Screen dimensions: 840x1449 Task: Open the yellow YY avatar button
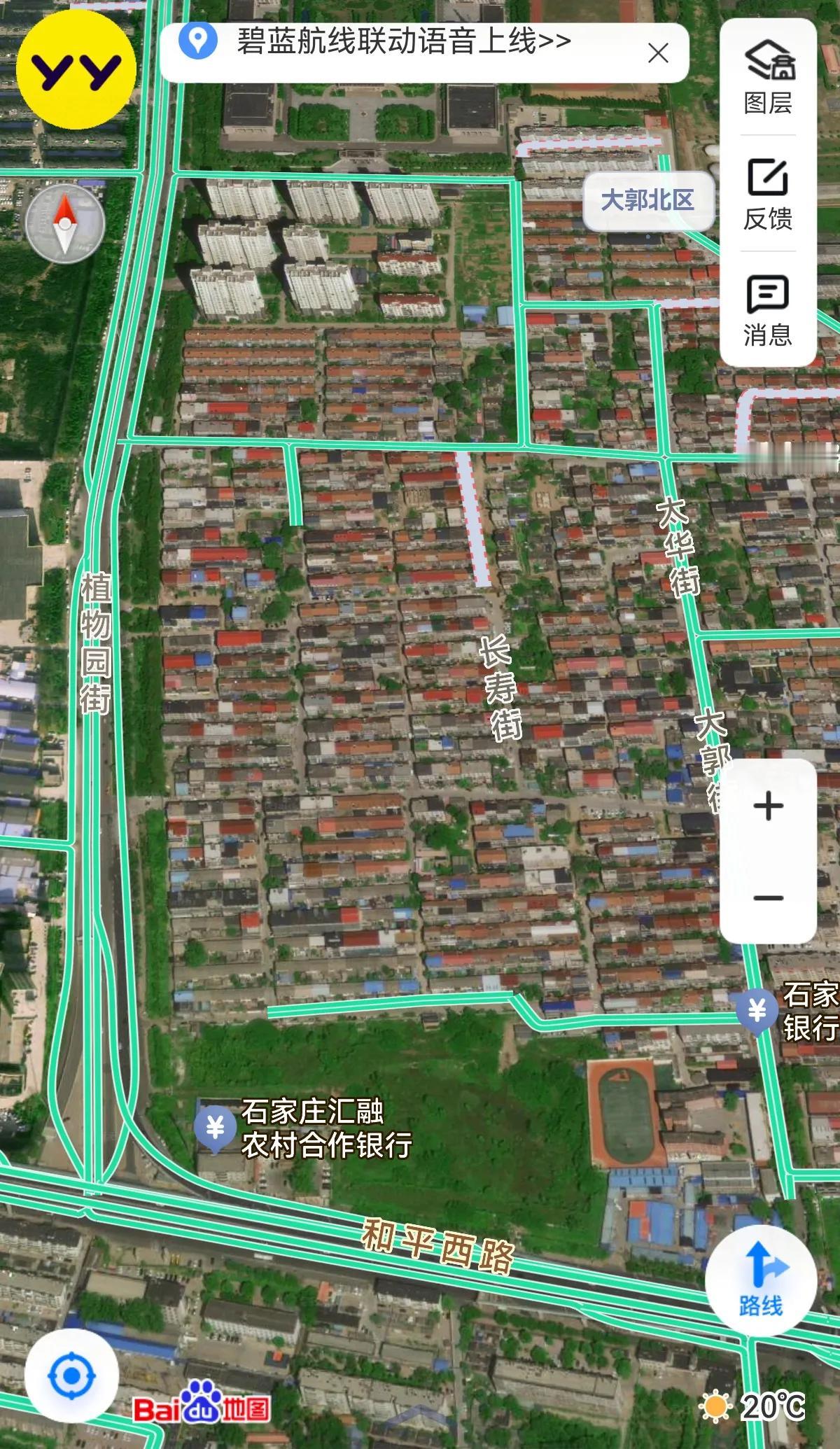76,69
